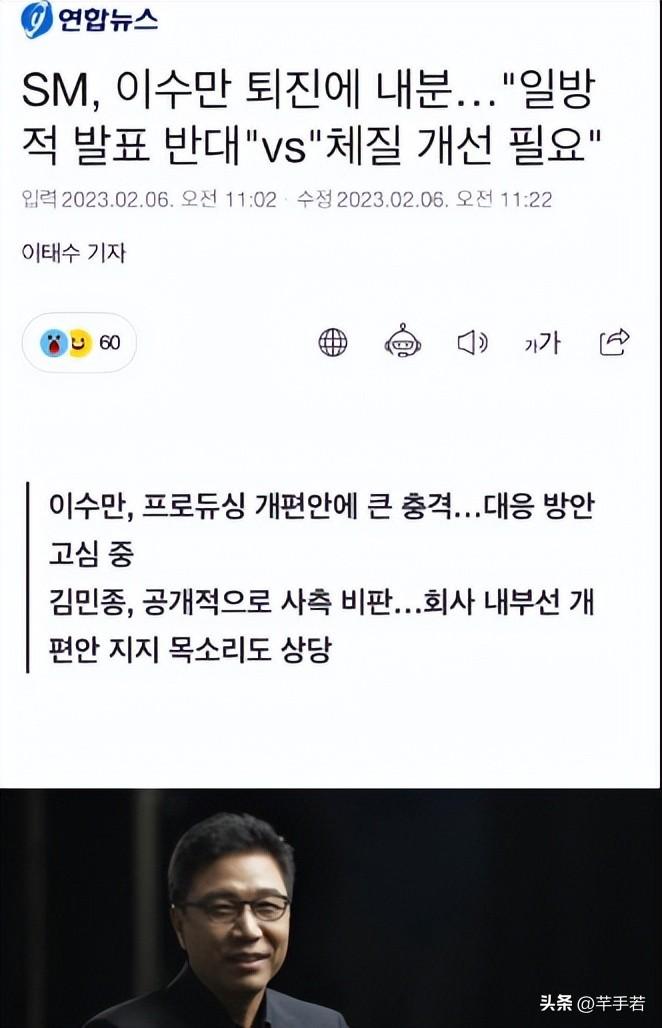The width and height of the screenshot is (662, 1028).
Task: Adjust text size with 가가 icon
Action: pyautogui.click(x=543, y=343)
